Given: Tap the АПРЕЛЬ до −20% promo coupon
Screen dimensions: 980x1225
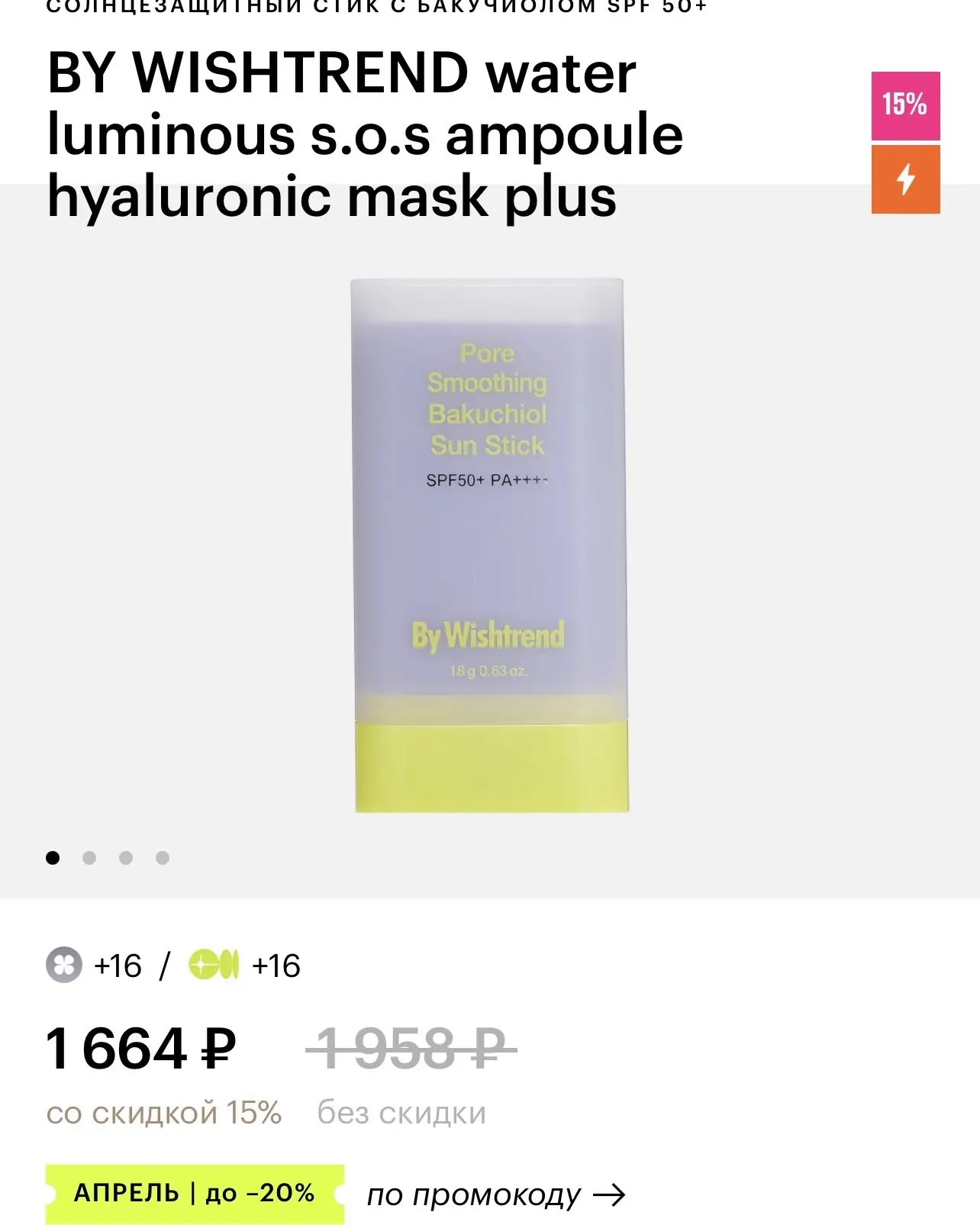Looking at the screenshot, I should point(195,1194).
